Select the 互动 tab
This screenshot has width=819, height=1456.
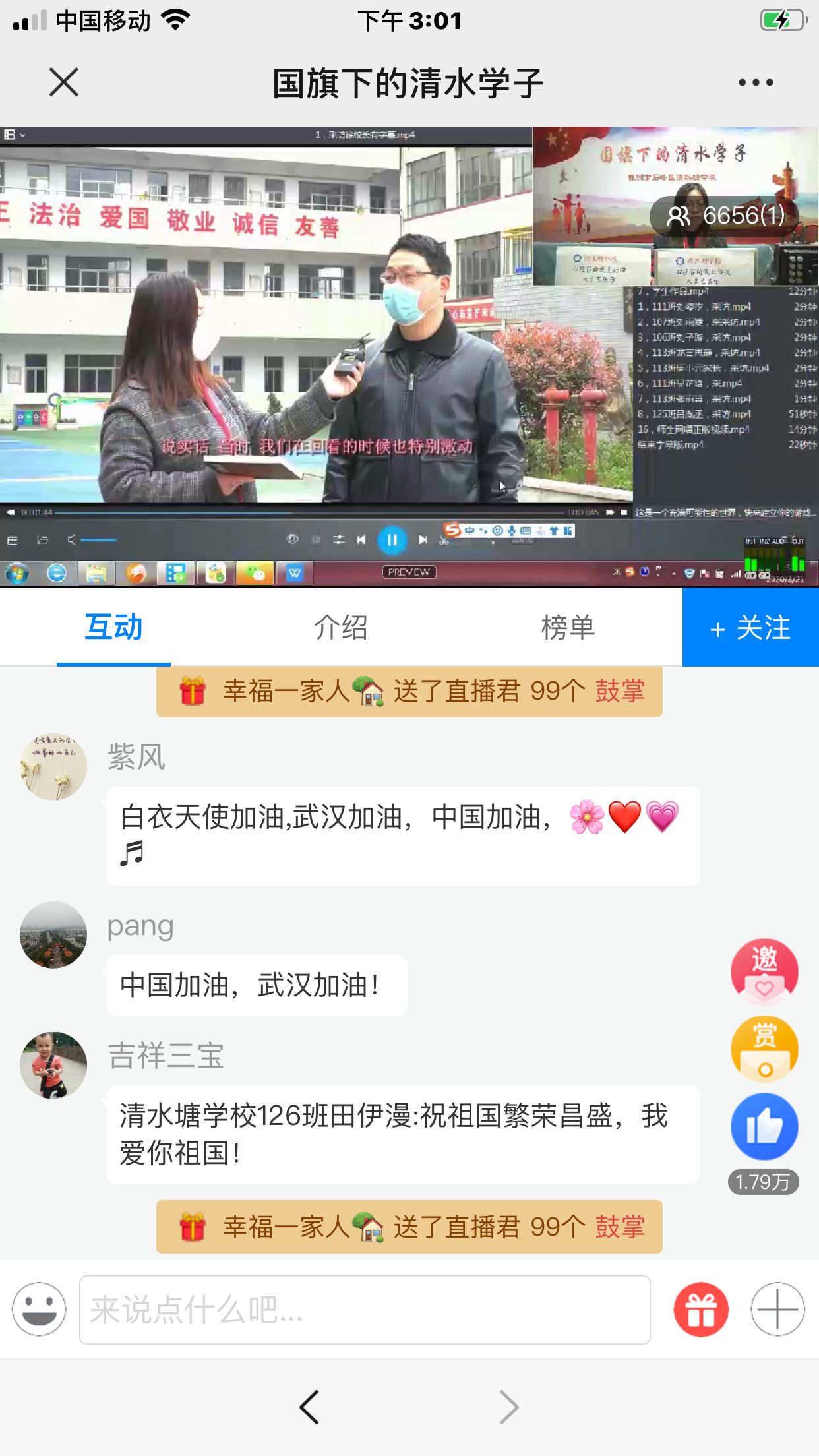113,627
